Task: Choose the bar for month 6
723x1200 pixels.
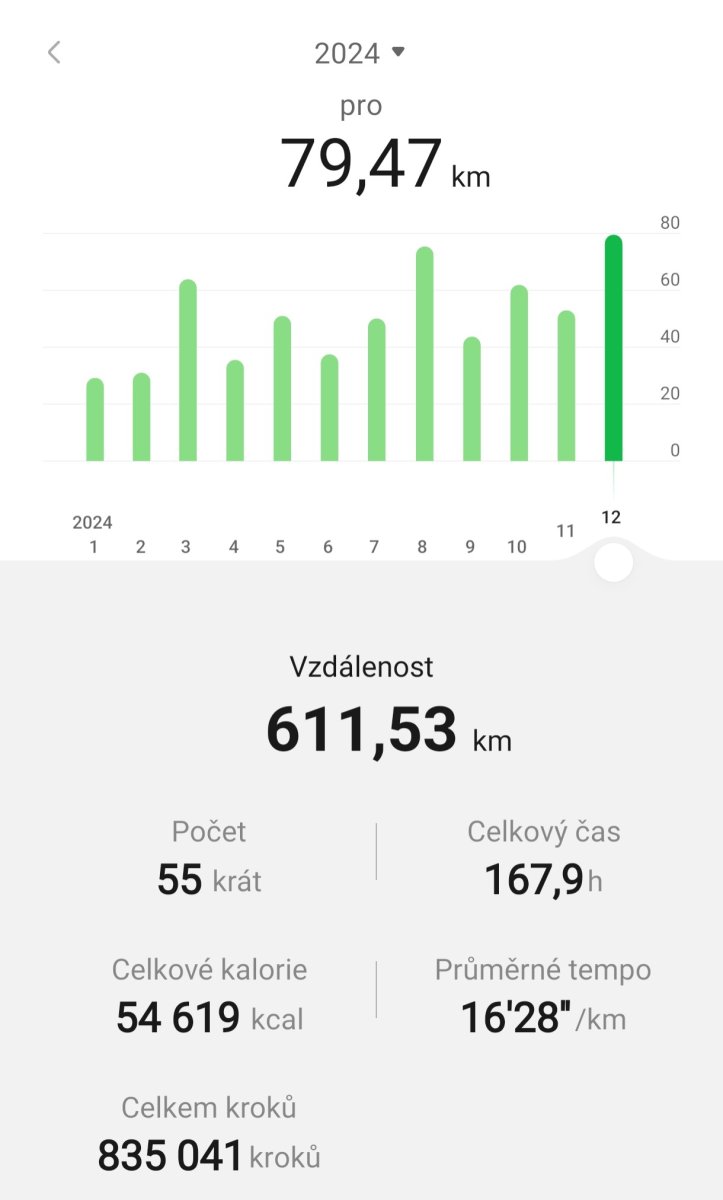Action: point(329,408)
